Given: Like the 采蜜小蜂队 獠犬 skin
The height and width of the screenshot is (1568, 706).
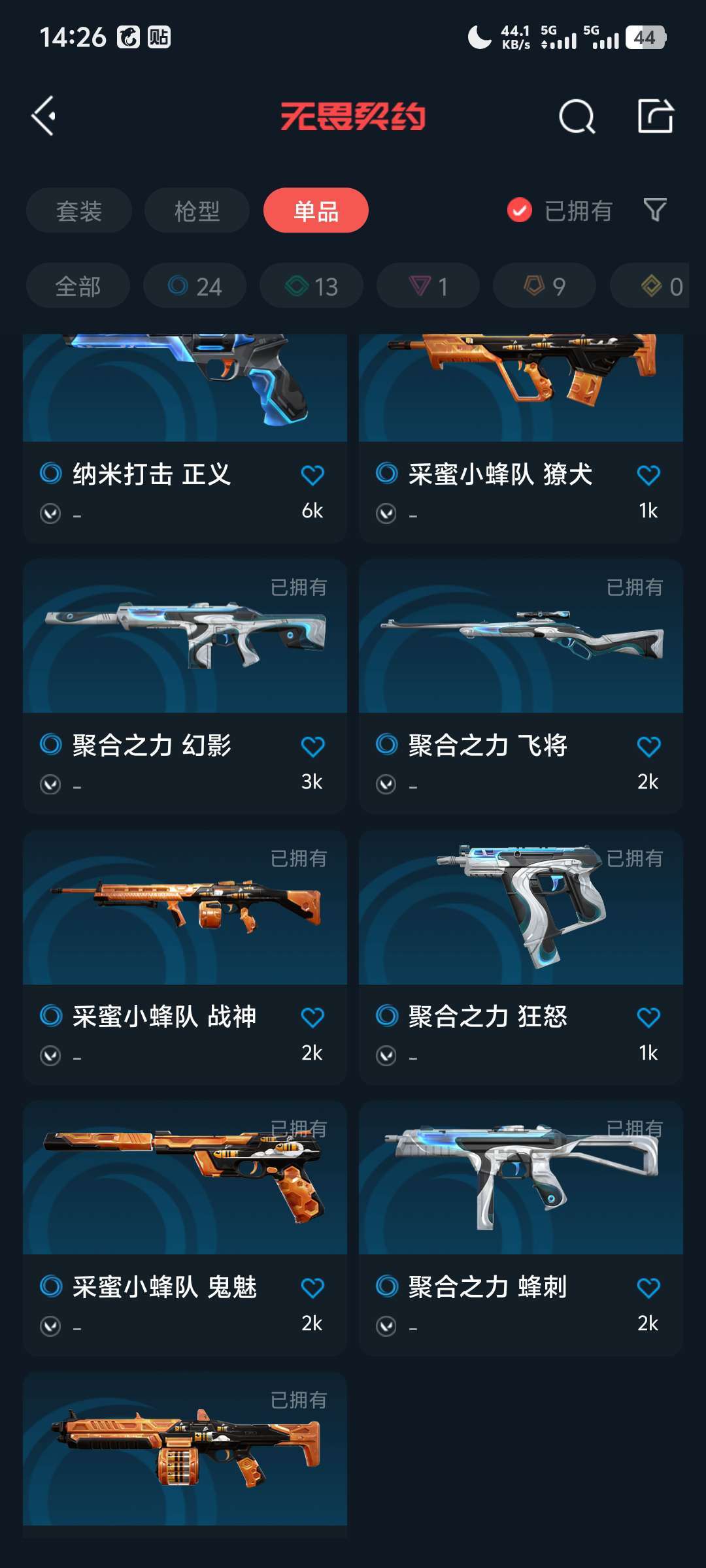Looking at the screenshot, I should pyautogui.click(x=648, y=475).
